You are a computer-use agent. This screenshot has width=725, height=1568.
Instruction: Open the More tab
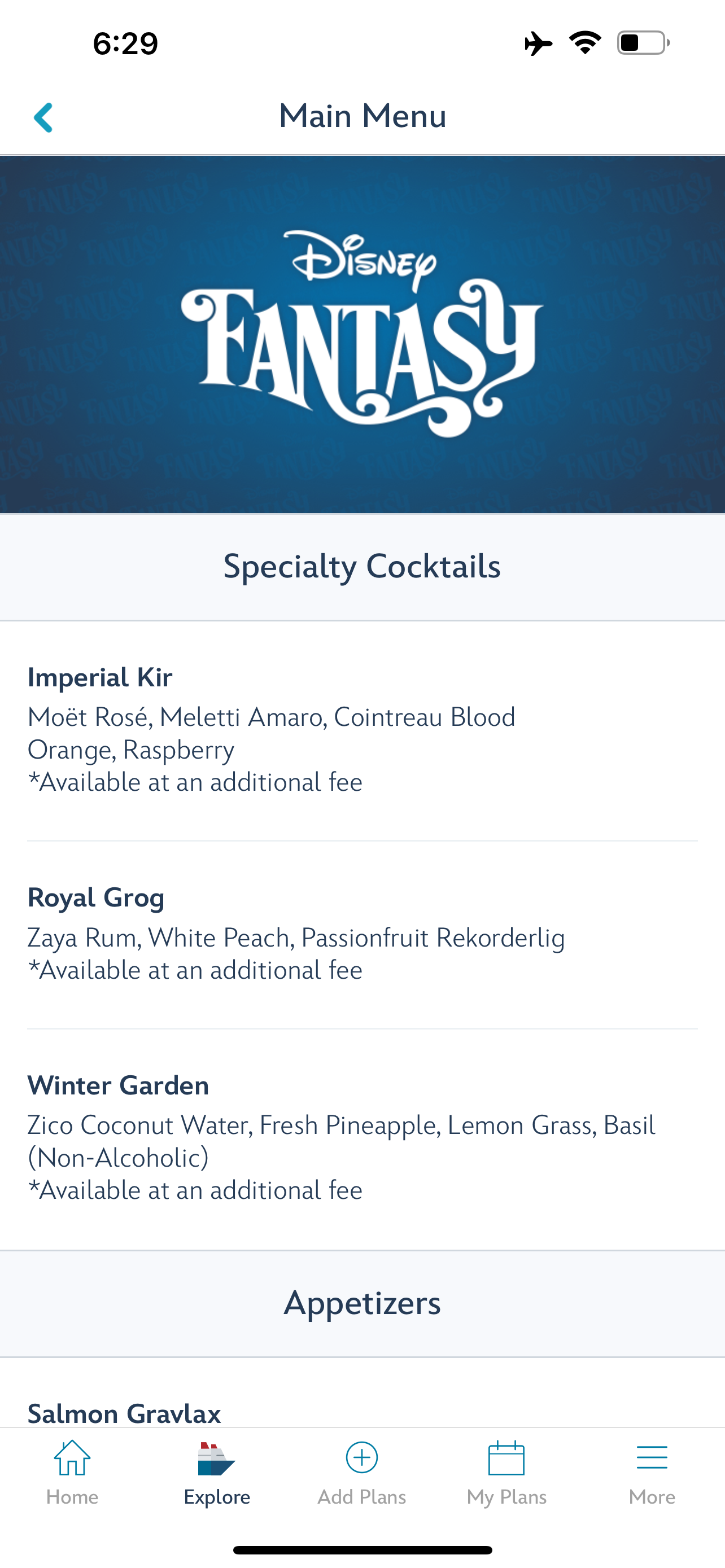point(652,1473)
